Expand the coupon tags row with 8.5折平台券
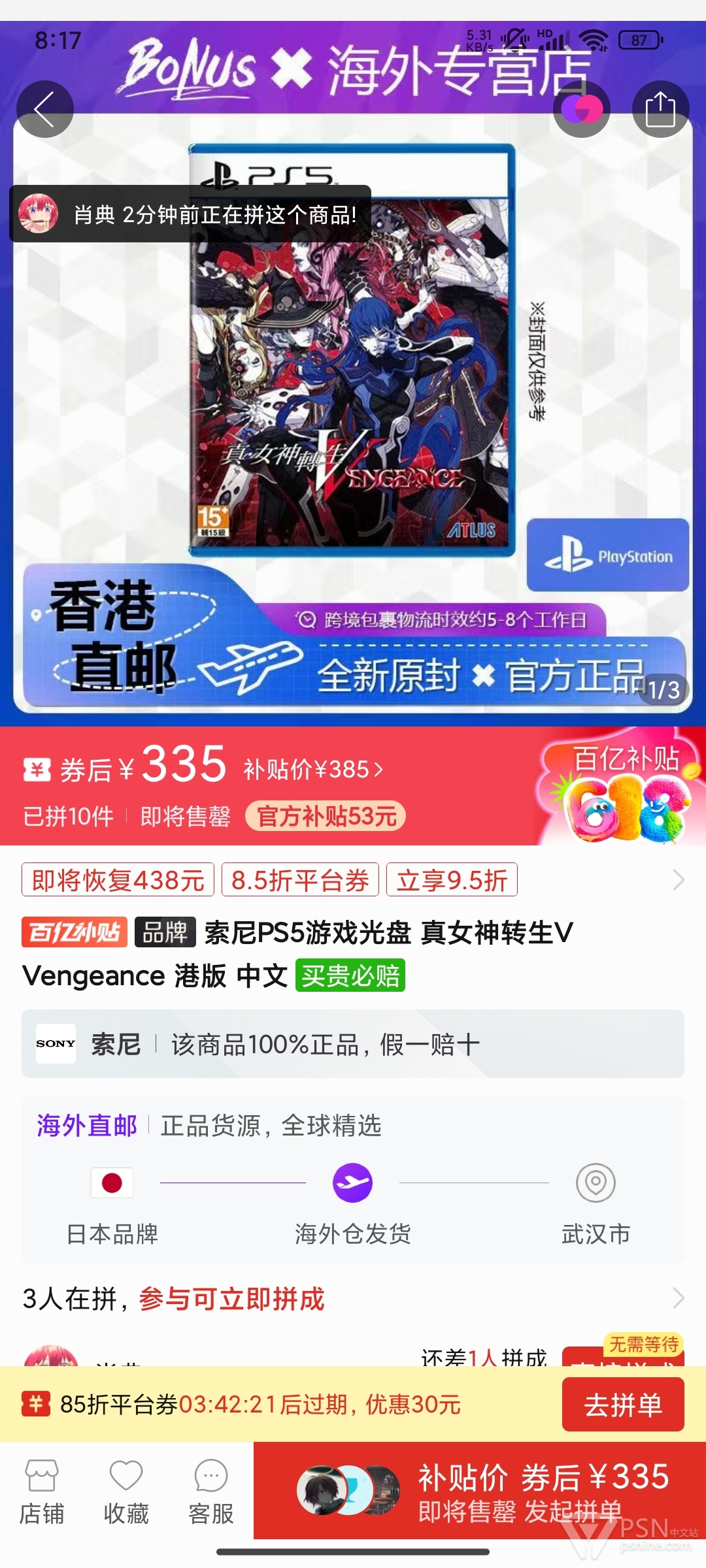Image resolution: width=706 pixels, height=1568 pixels. pyautogui.click(x=353, y=879)
